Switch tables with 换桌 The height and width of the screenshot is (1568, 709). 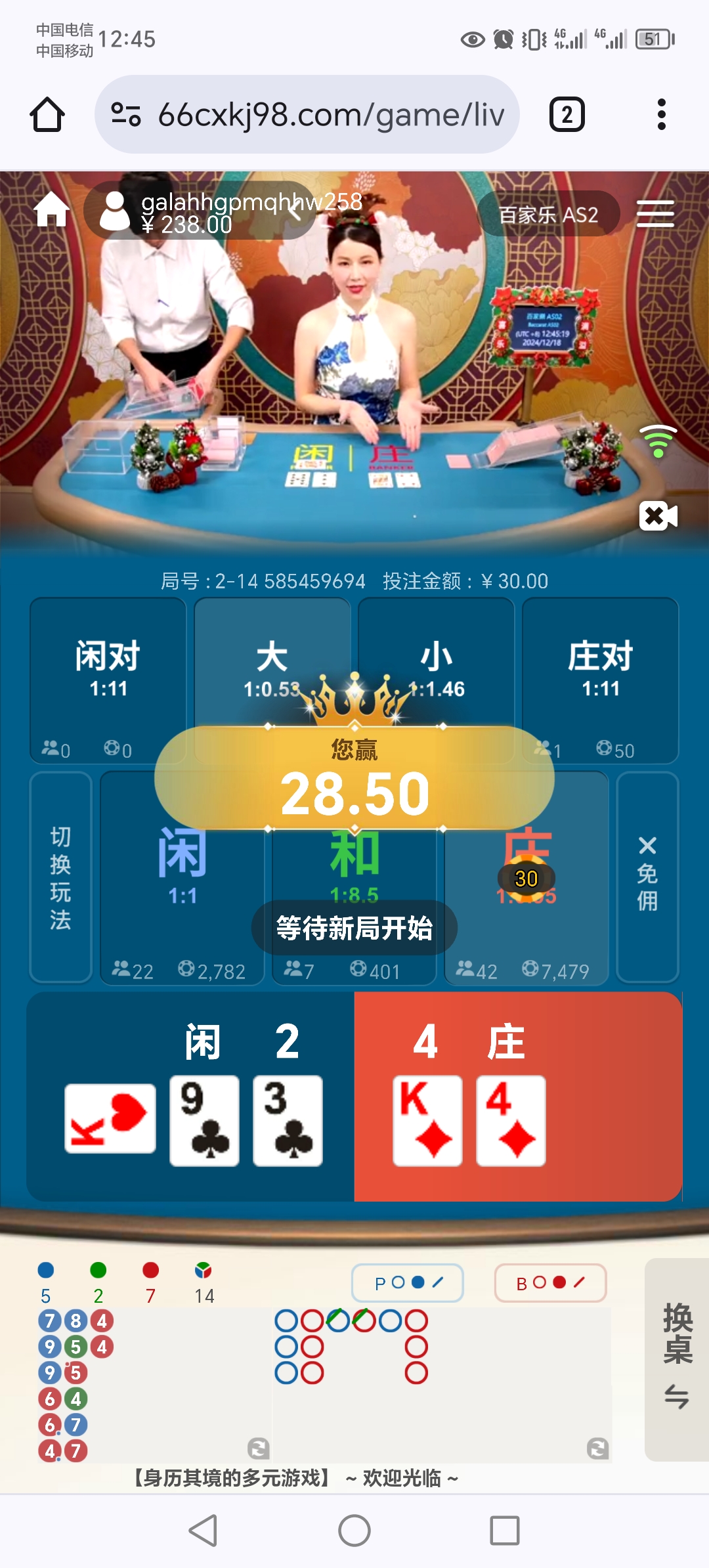click(x=677, y=1359)
